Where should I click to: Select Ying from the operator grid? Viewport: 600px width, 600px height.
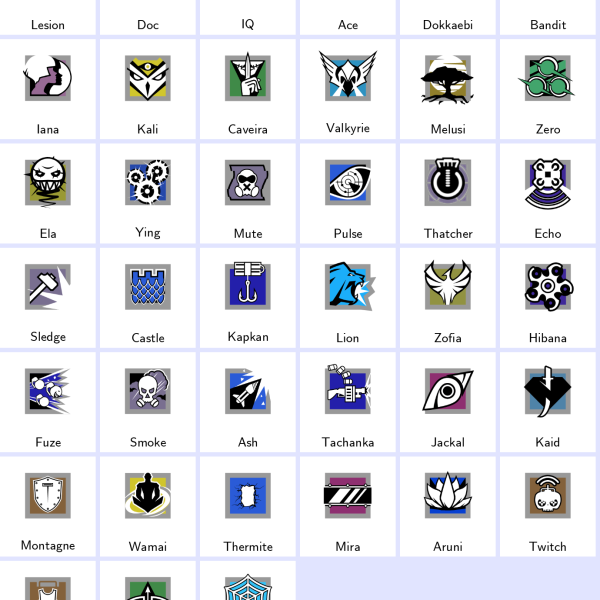pyautogui.click(x=148, y=193)
